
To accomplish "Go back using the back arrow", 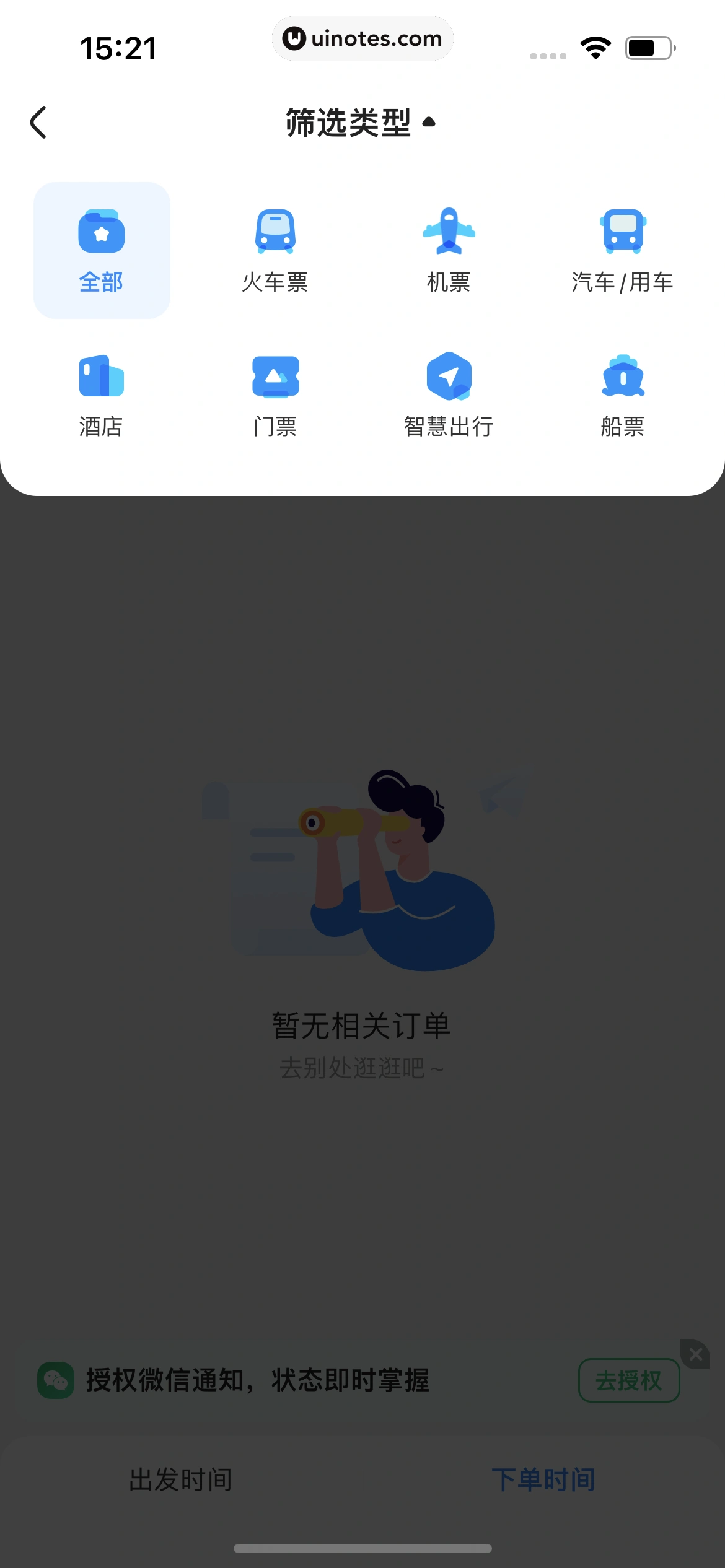I will [38, 123].
